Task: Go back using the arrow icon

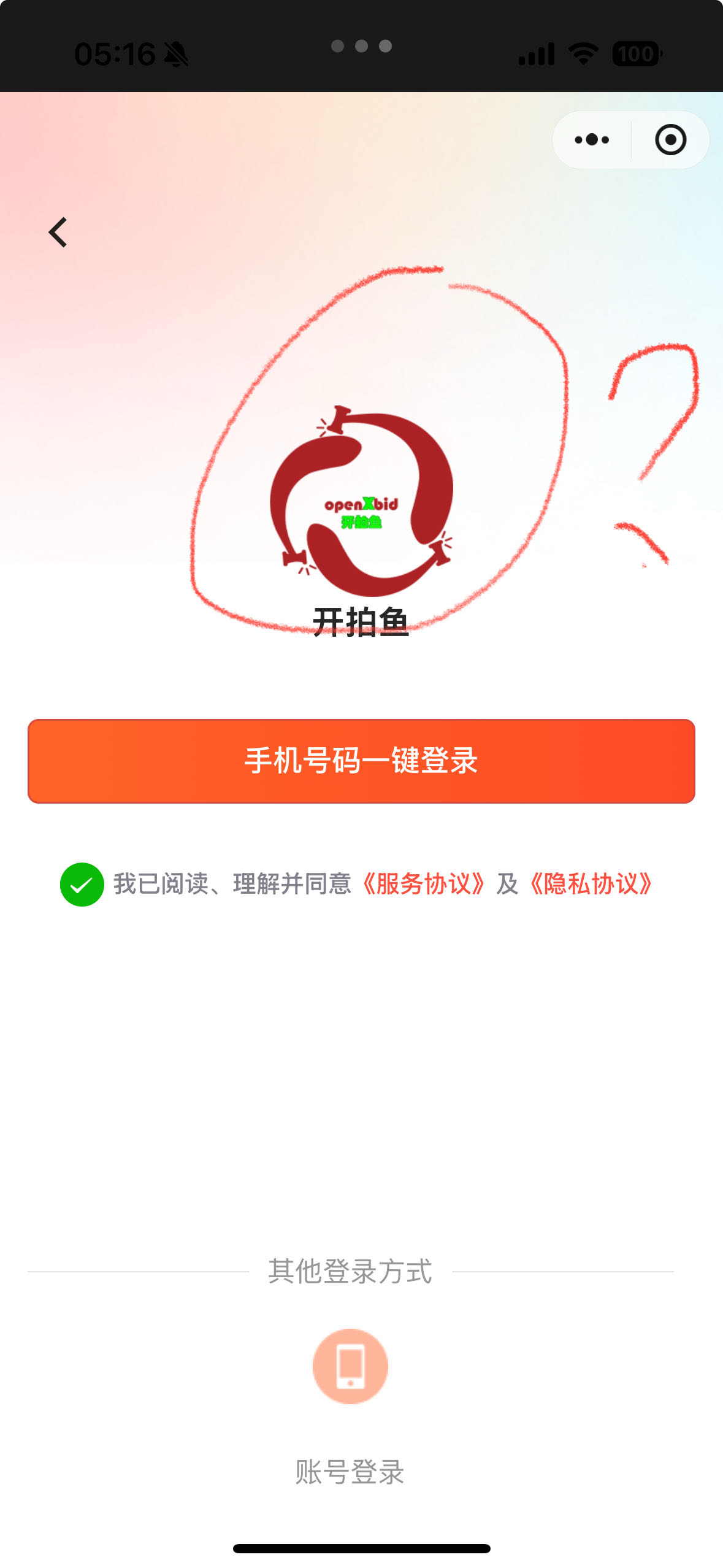Action: tap(58, 233)
